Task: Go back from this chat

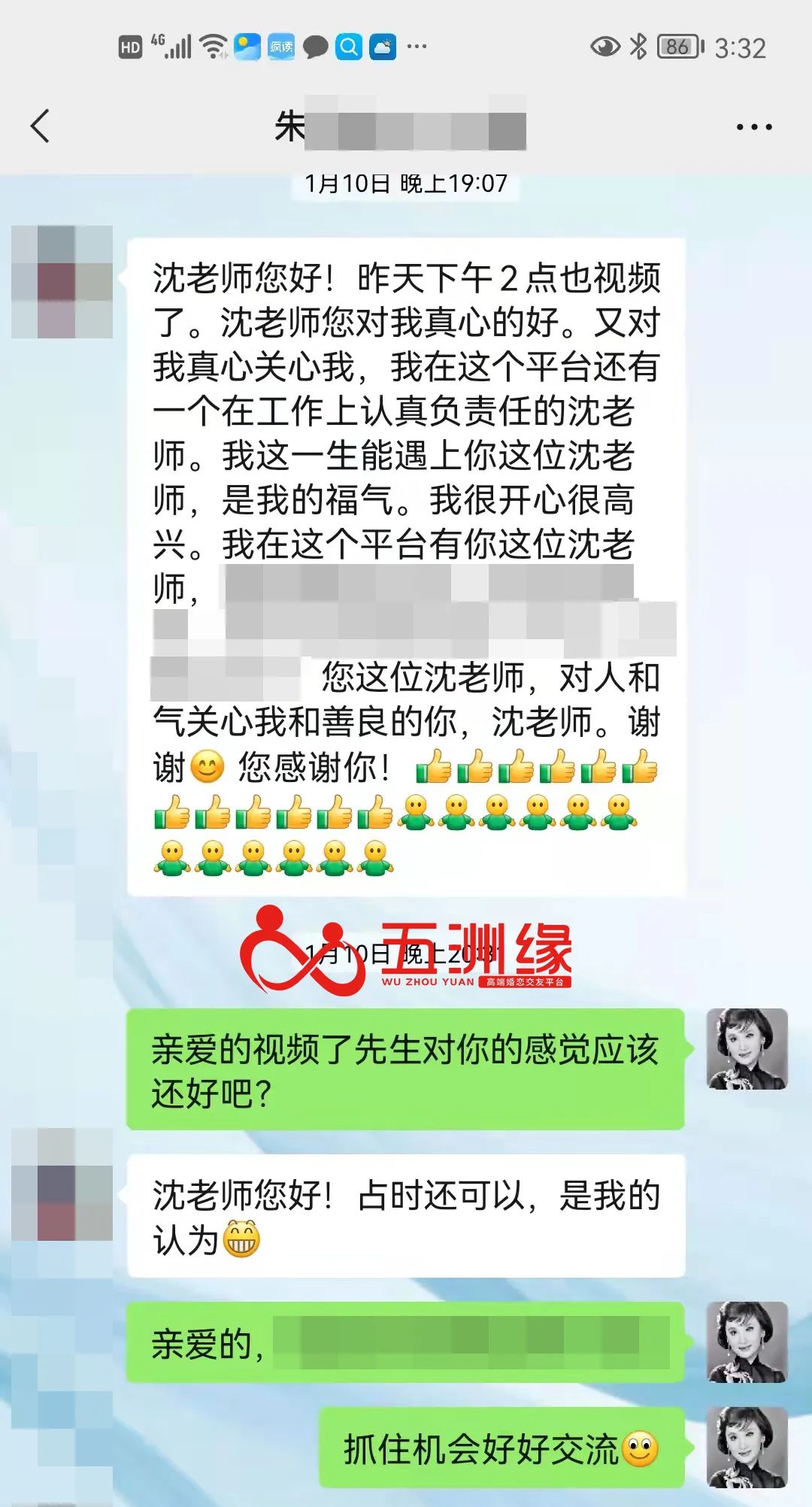Action: (x=41, y=126)
